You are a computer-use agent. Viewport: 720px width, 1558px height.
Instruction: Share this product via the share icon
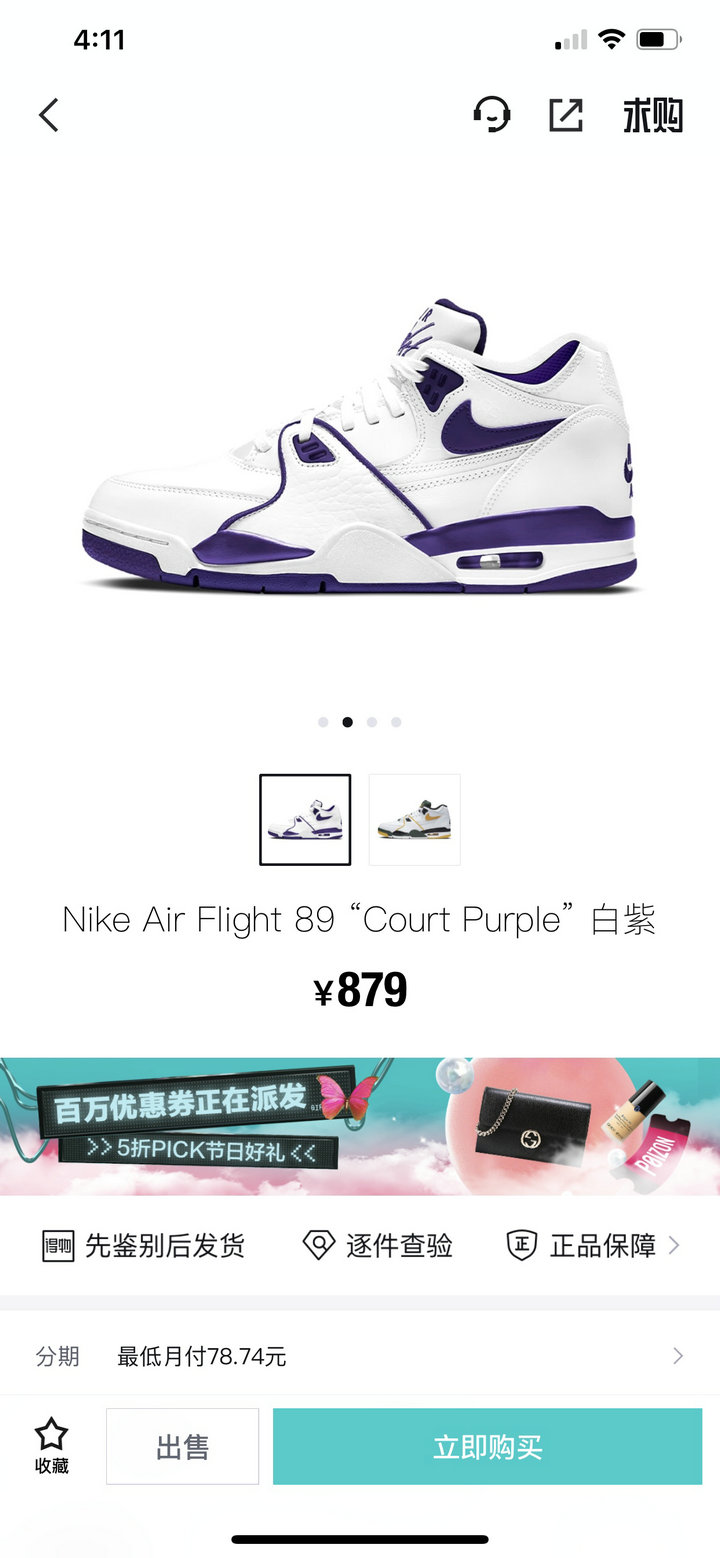pos(566,115)
